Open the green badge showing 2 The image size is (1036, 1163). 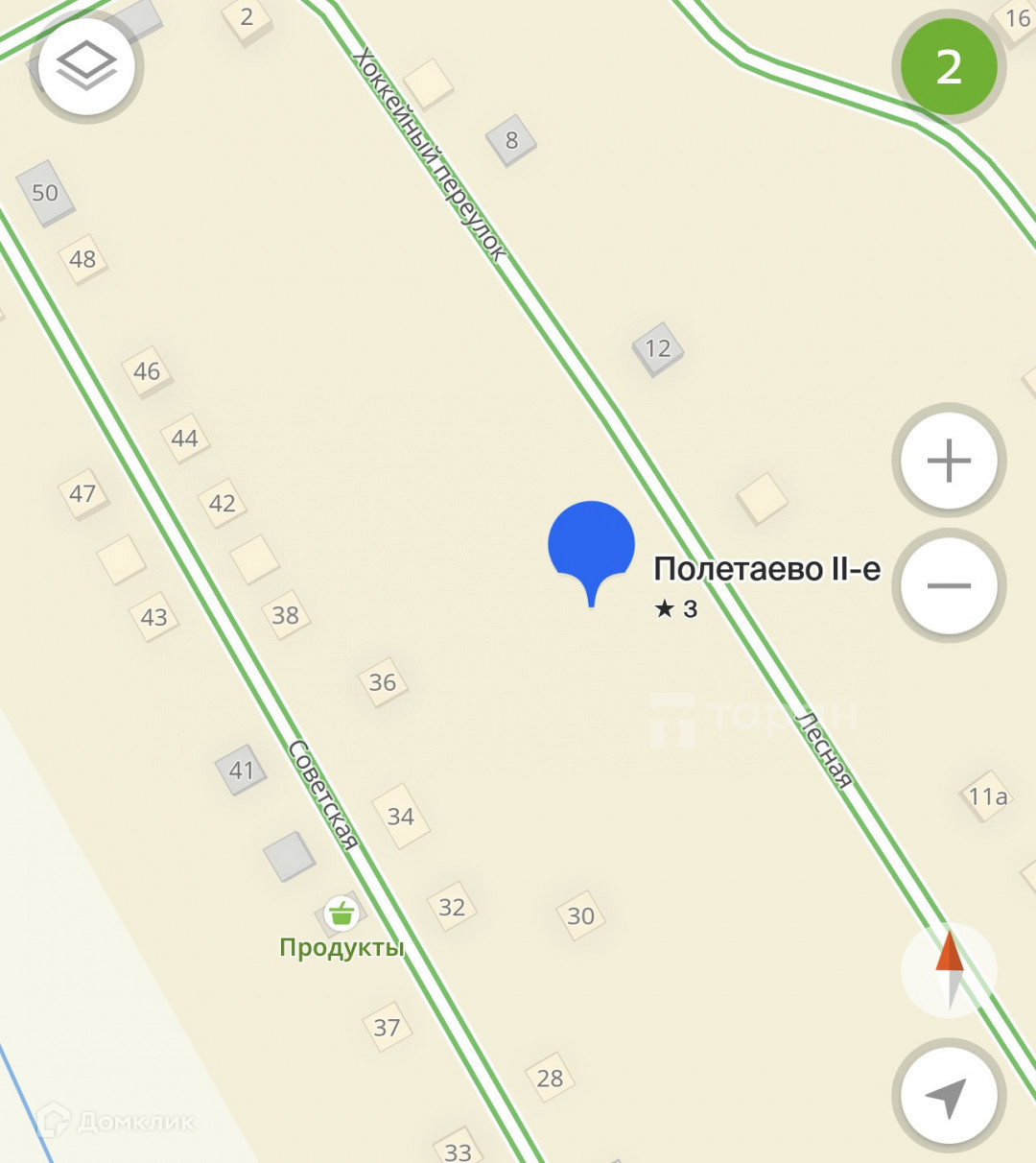949,67
